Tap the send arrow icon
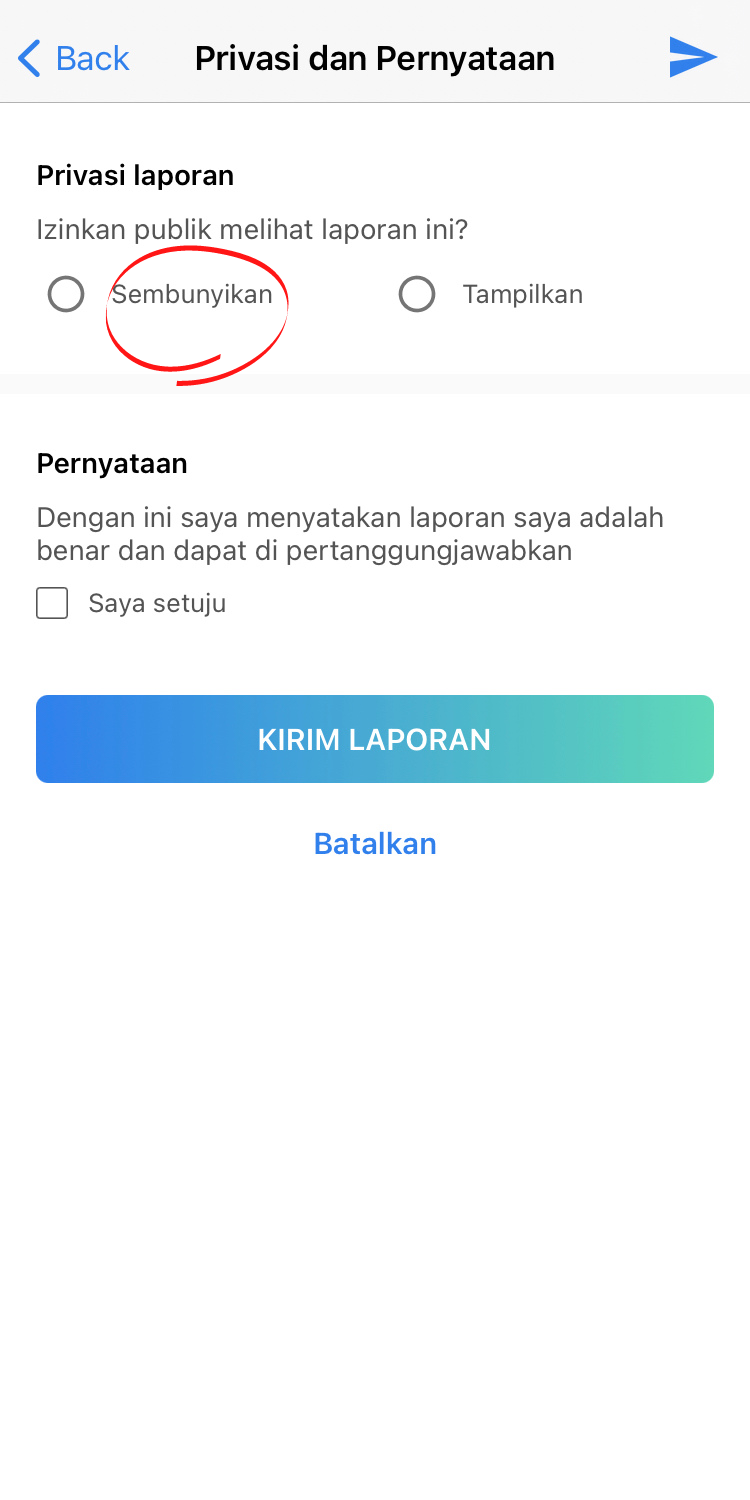The height and width of the screenshot is (1500, 750). [693, 57]
